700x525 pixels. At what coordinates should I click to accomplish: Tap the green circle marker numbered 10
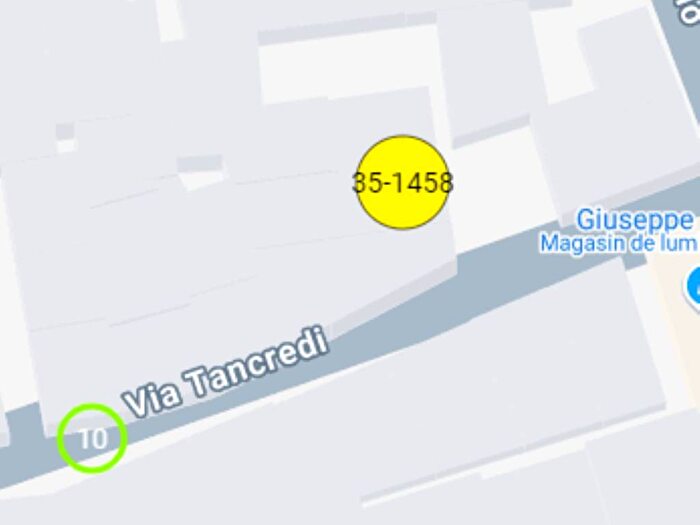(92, 438)
